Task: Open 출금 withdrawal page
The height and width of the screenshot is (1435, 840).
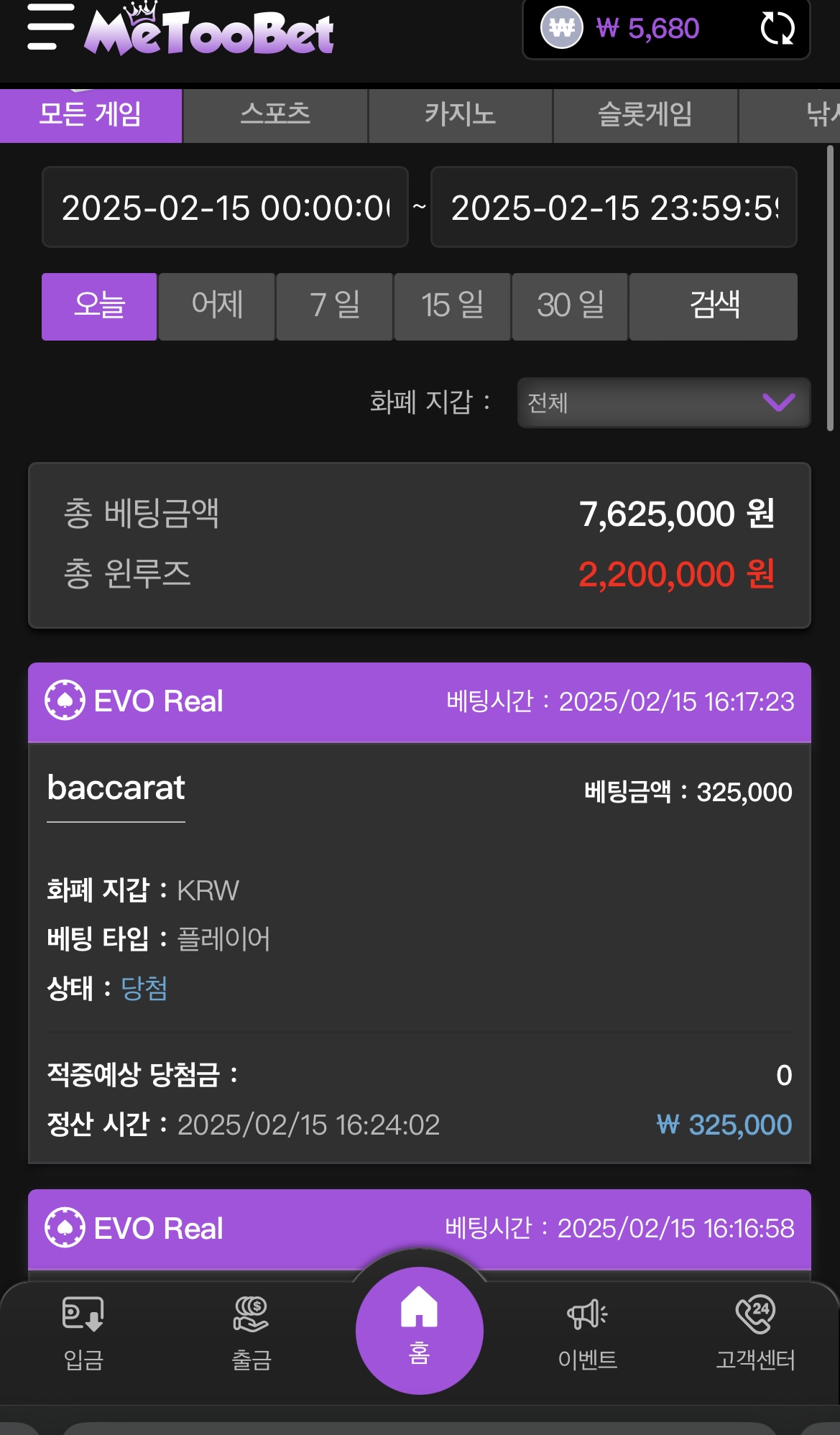Action: pos(251,1334)
